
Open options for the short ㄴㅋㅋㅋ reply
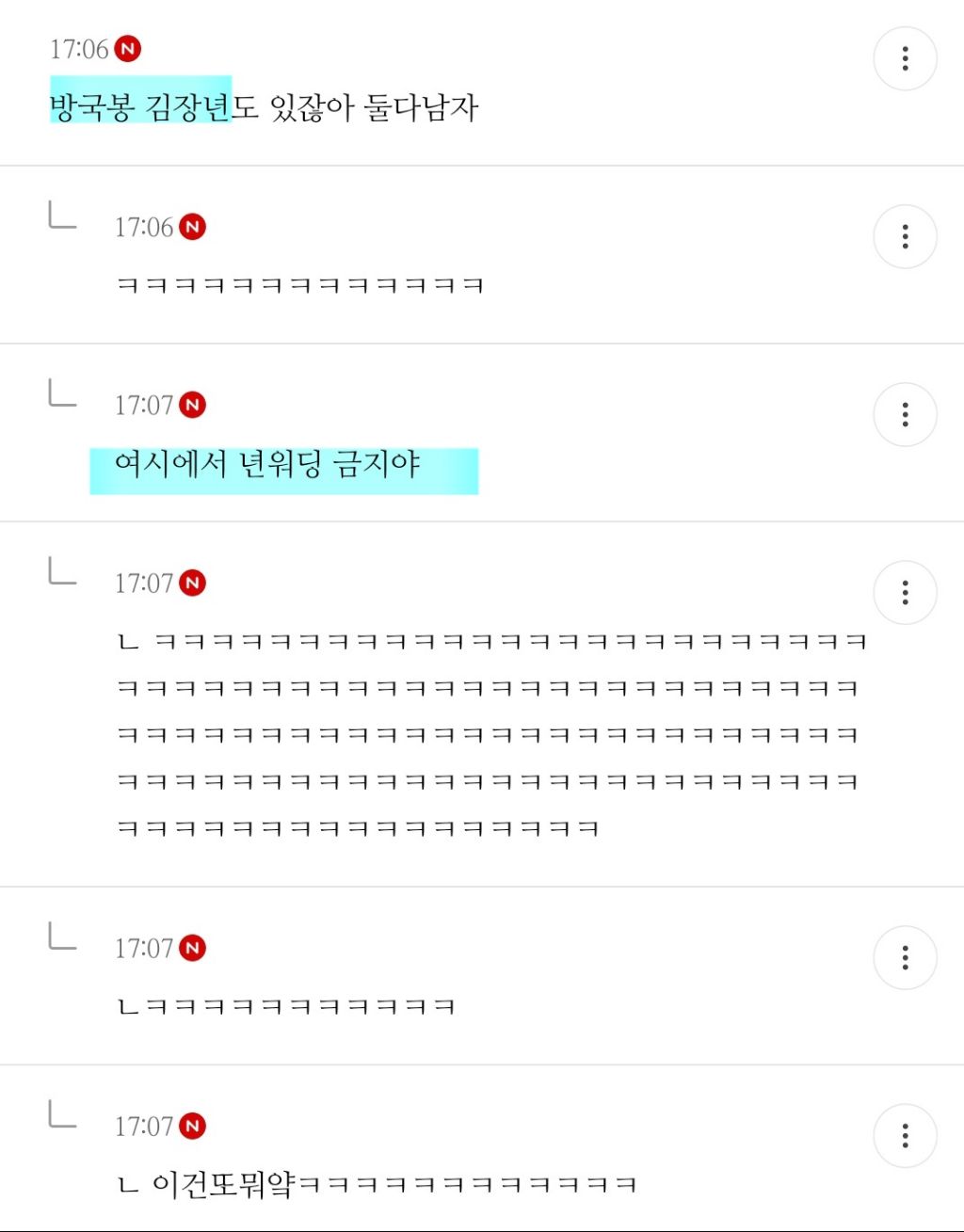click(x=905, y=958)
